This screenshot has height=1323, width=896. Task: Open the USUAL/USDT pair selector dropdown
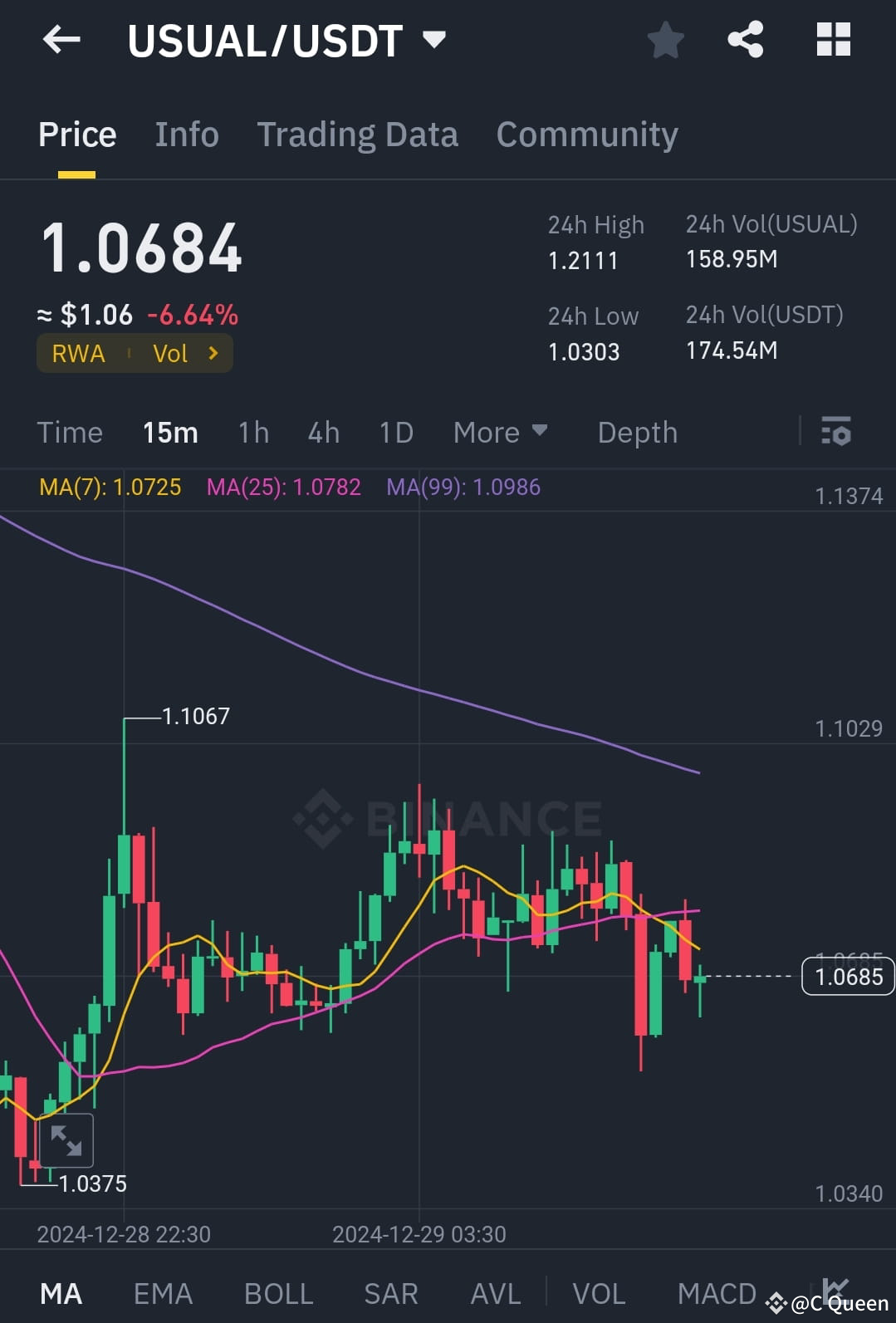tap(435, 39)
